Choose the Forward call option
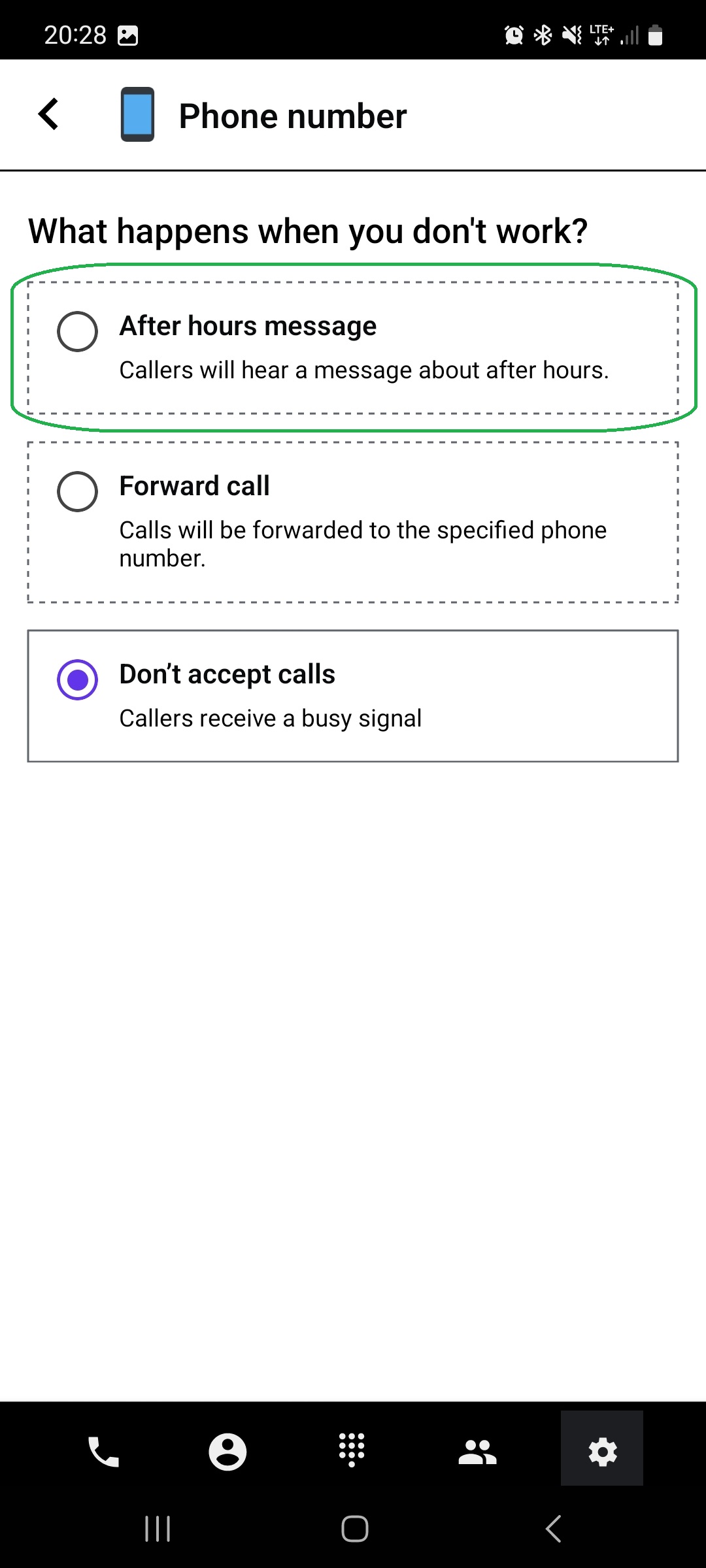Viewport: 706px width, 1568px height. pos(78,491)
